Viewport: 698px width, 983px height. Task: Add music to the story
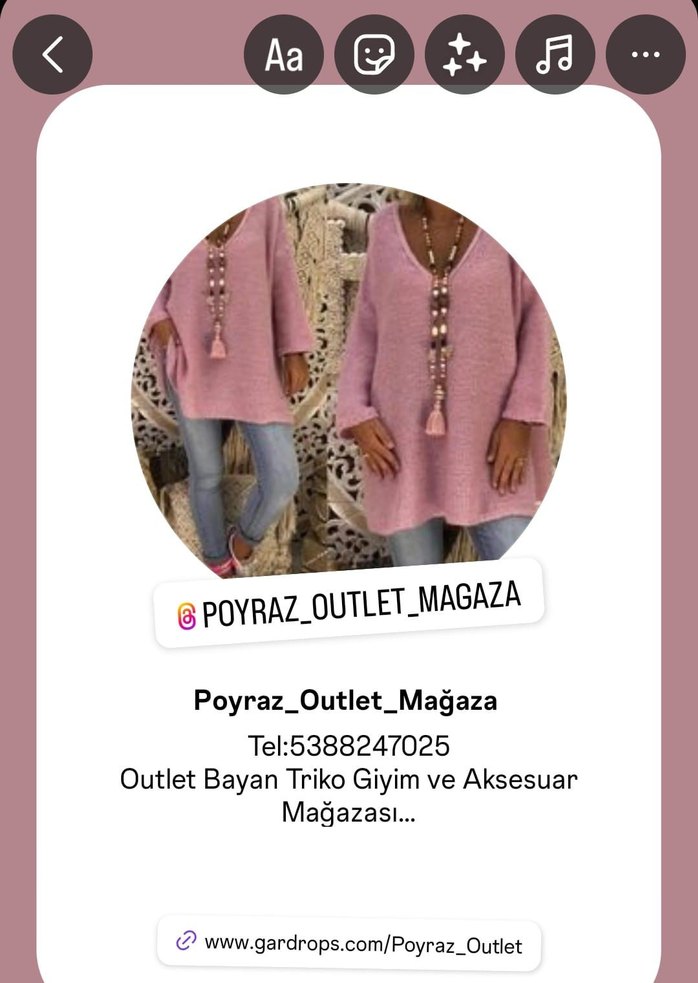[555, 55]
